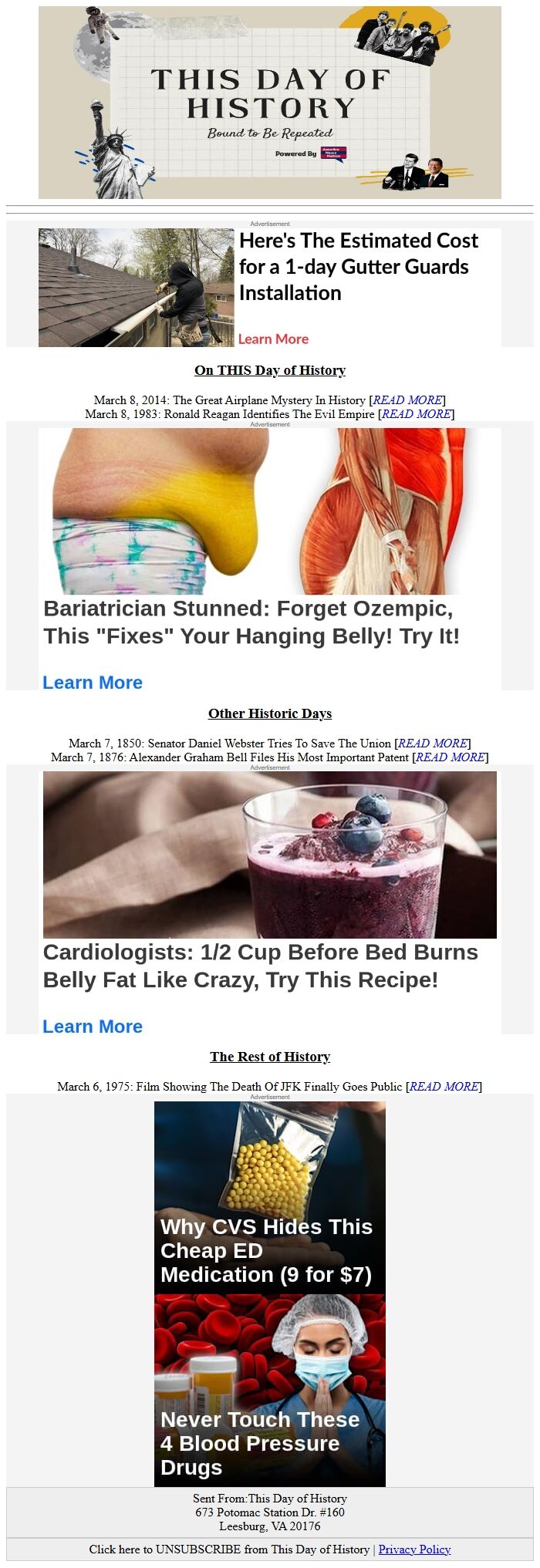This screenshot has height=1568, width=540.
Task: Open READ MORE for Daniel Webster story
Action: [x=432, y=744]
